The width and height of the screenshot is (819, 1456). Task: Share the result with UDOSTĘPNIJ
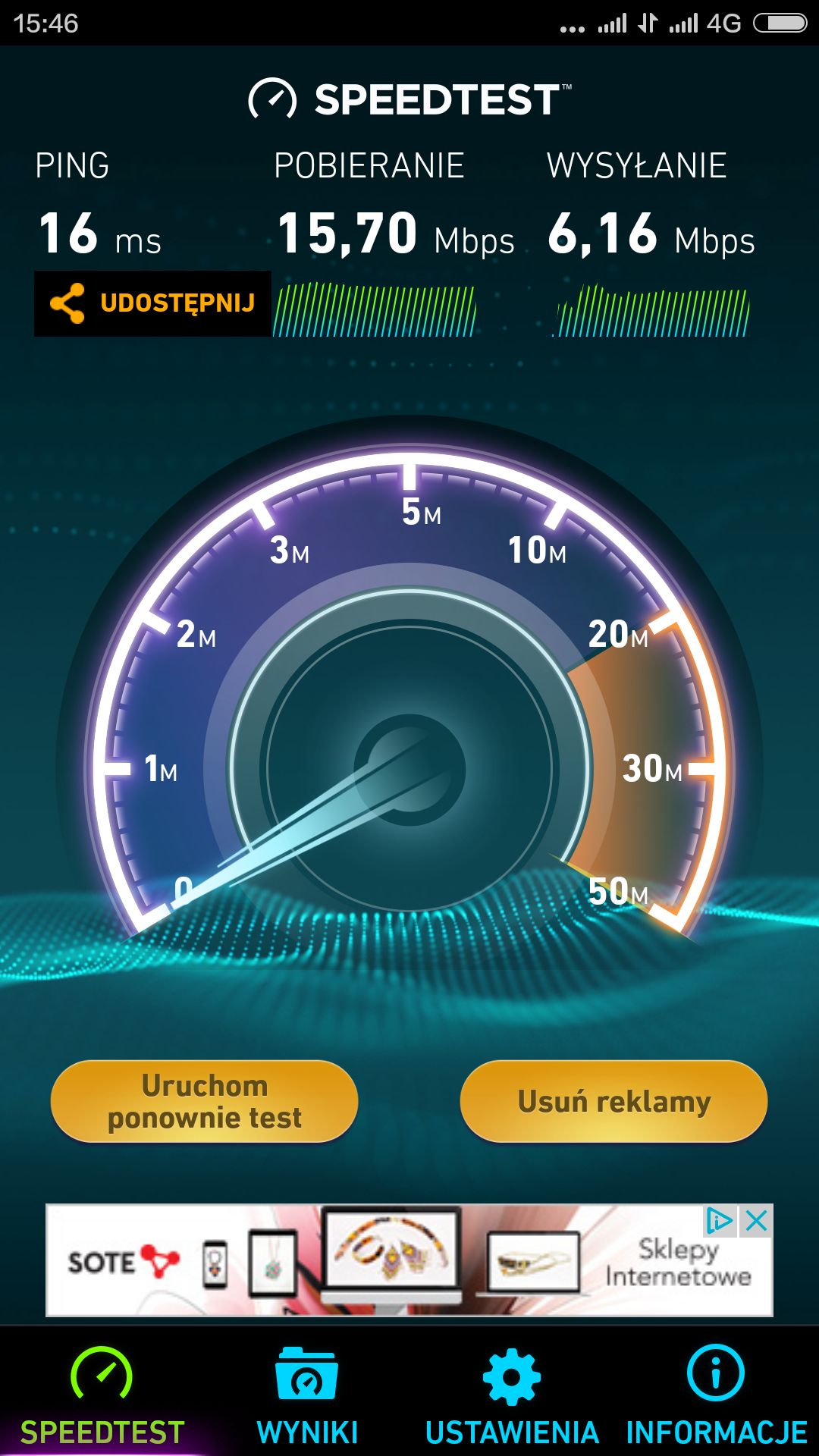tap(152, 303)
